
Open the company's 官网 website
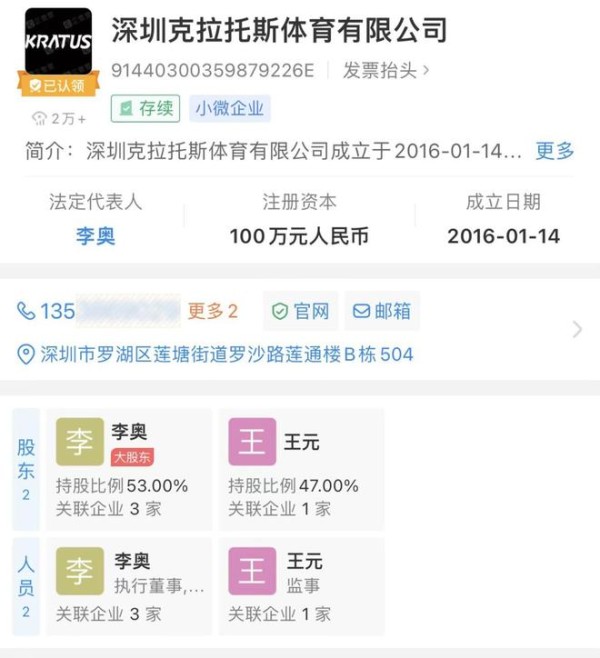tap(300, 311)
